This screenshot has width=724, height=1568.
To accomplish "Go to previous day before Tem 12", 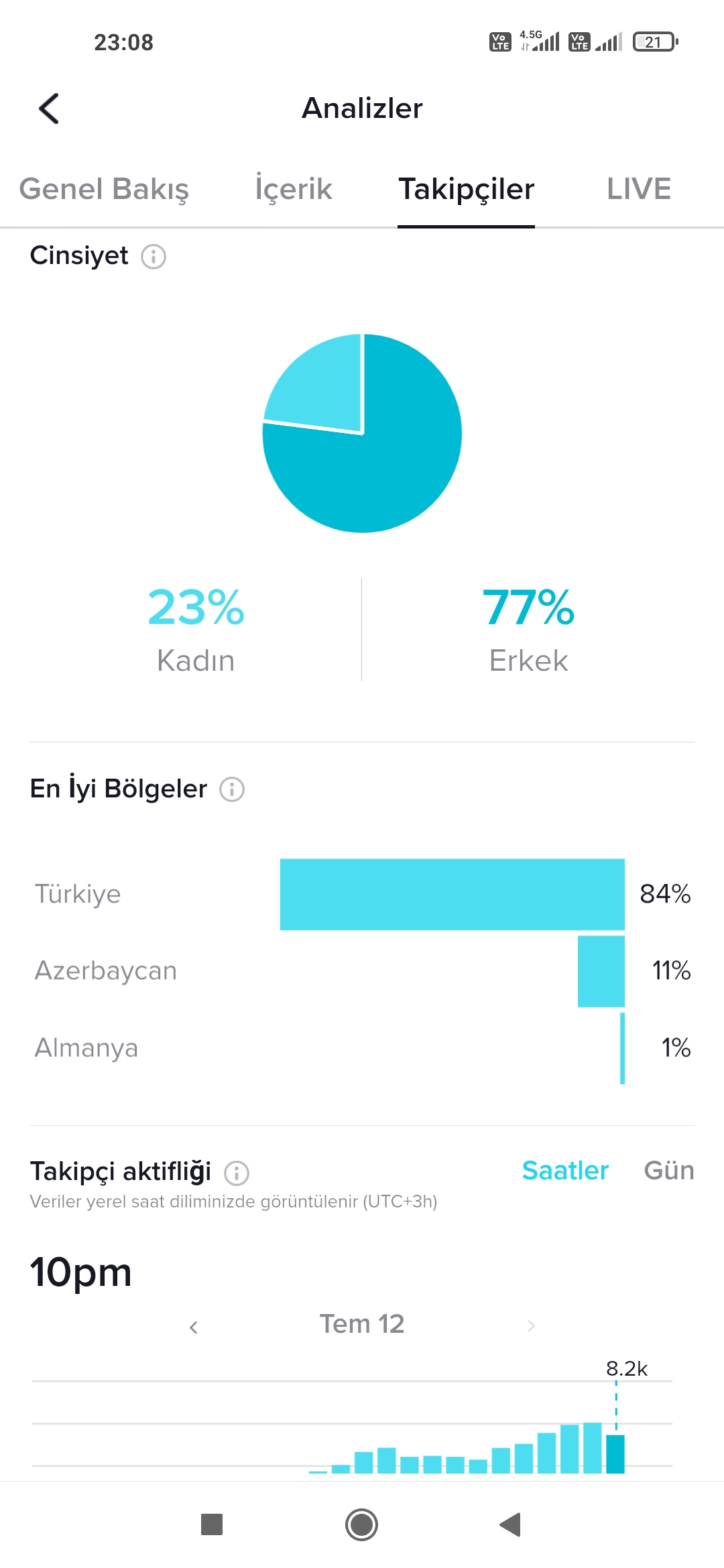I will [194, 1327].
